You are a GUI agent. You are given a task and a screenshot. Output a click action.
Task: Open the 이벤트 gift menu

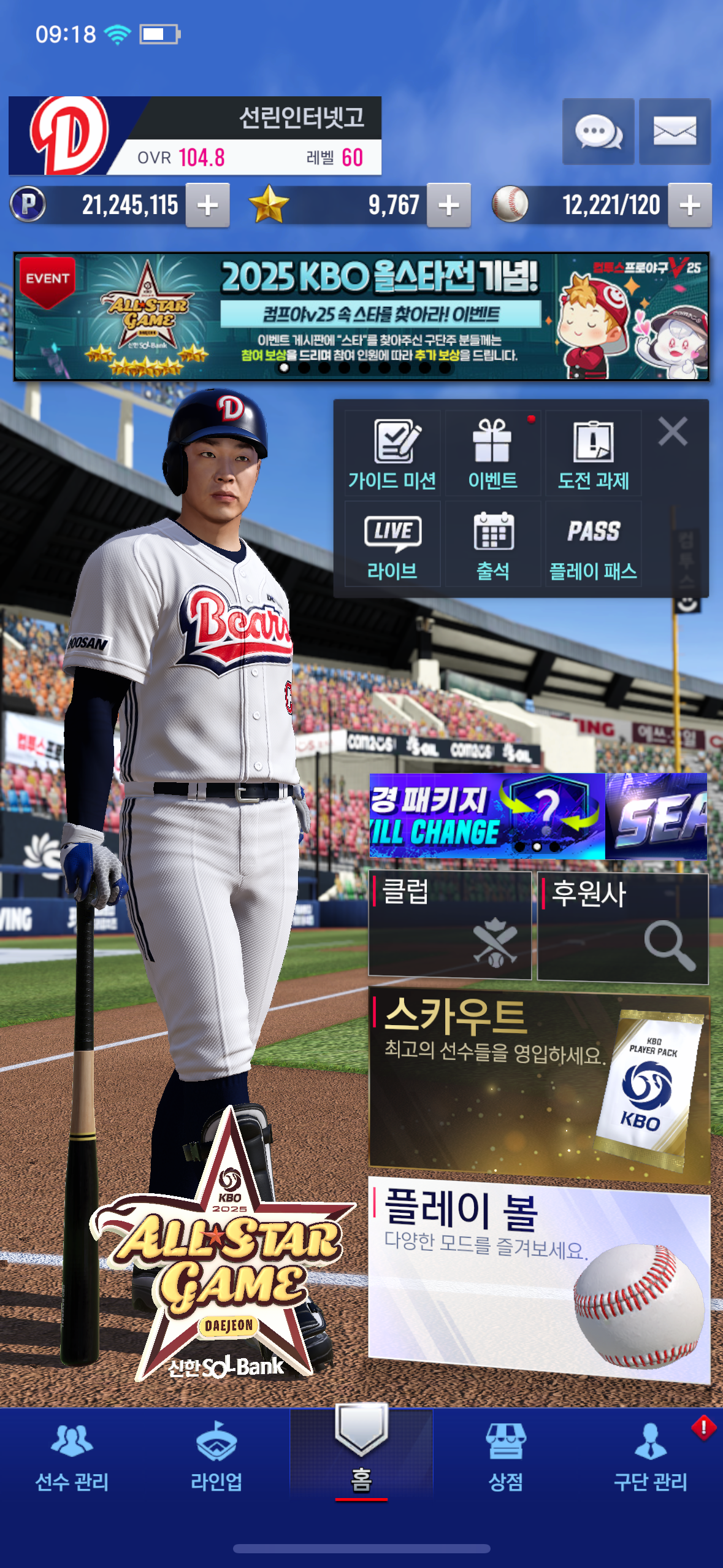(x=492, y=454)
